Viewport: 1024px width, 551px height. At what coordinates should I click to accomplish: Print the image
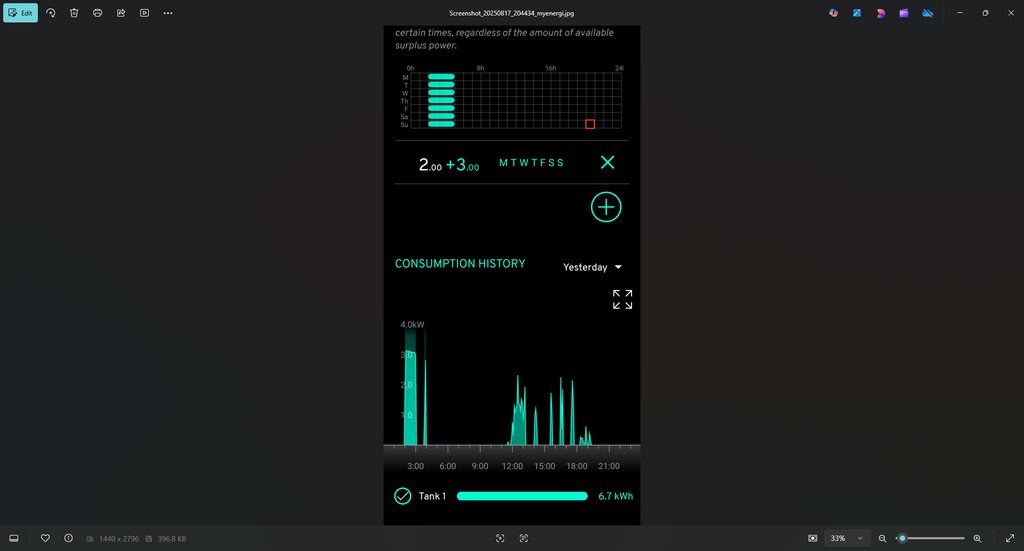[x=97, y=13]
